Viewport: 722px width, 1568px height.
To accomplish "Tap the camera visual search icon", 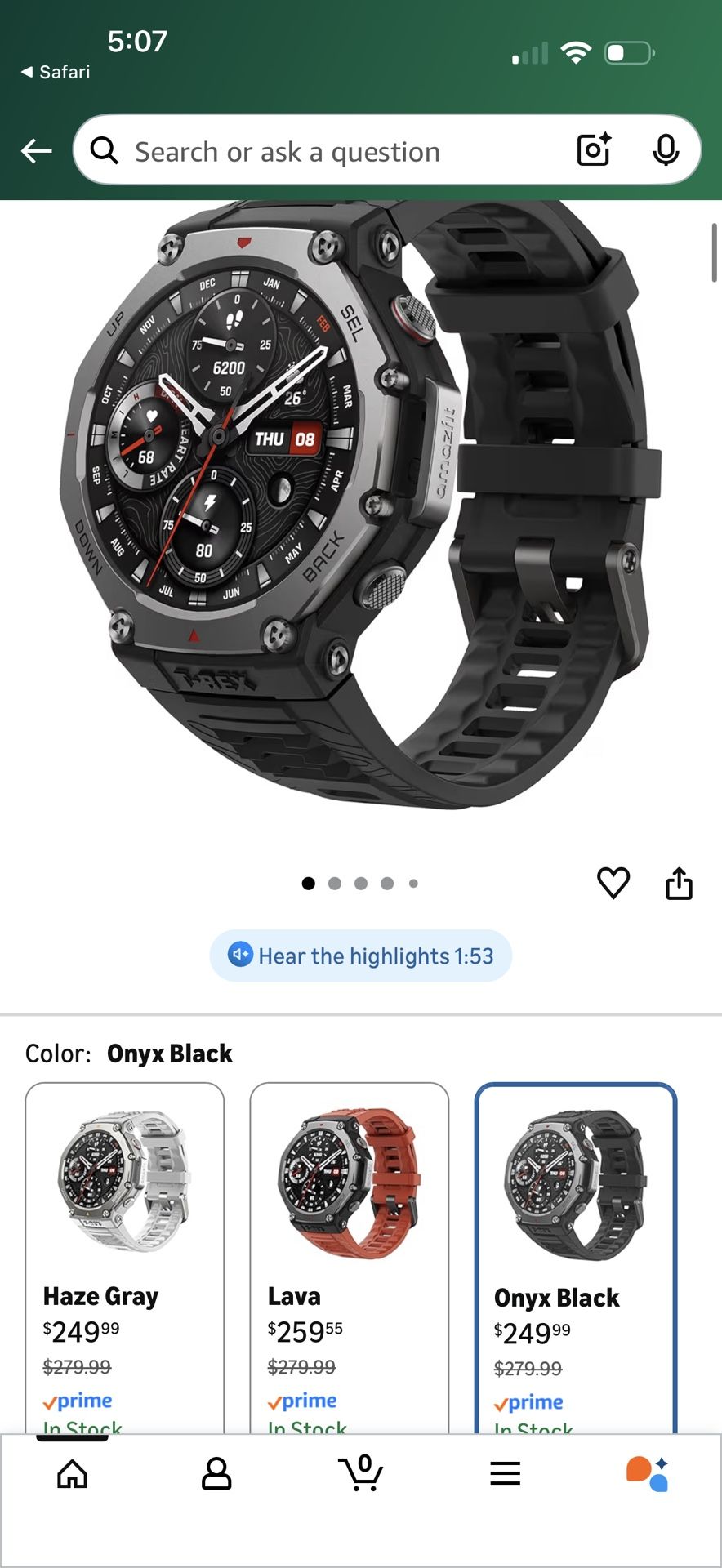I will coord(593,149).
